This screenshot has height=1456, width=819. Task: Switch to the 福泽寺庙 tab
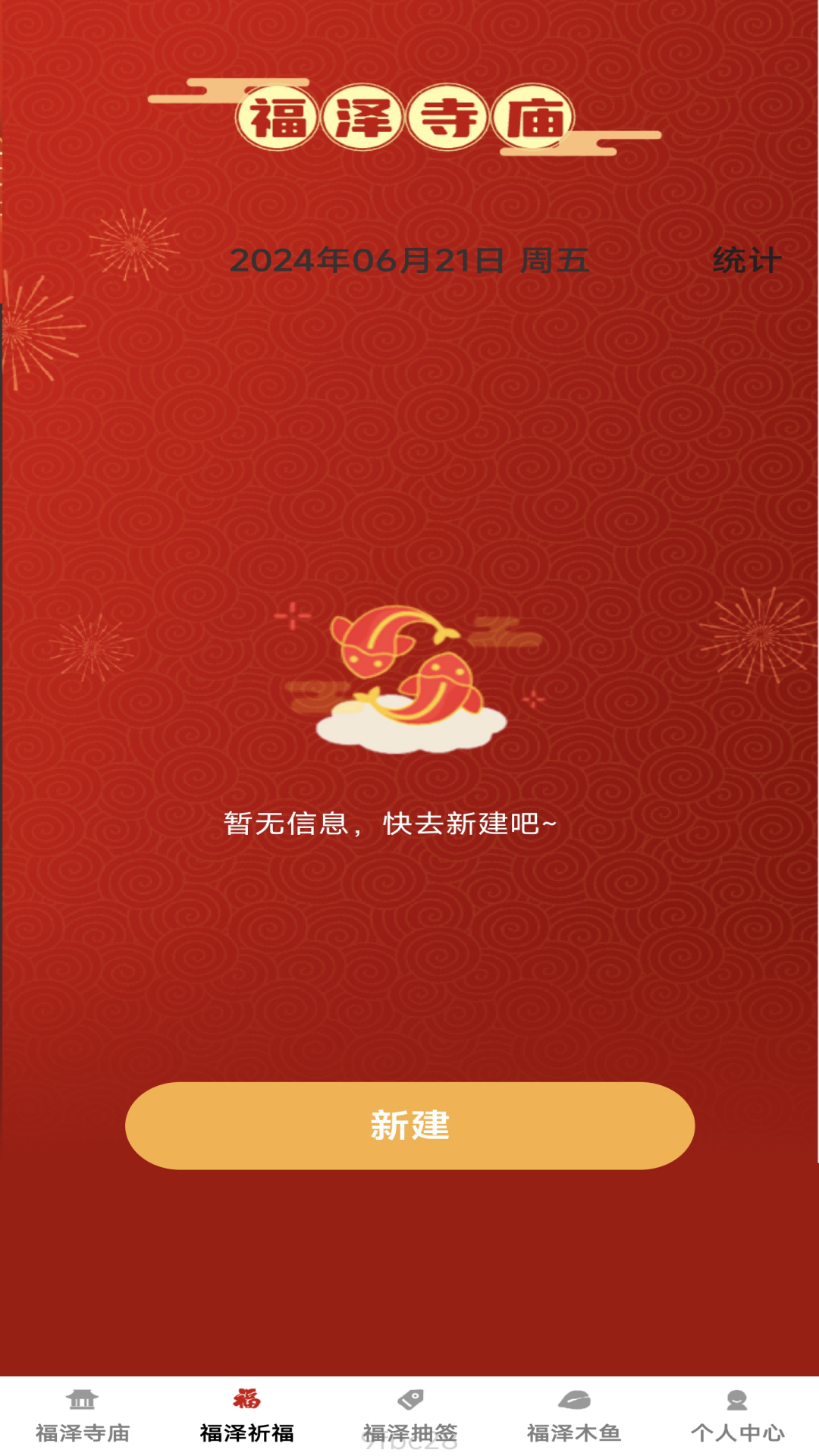[82, 1417]
